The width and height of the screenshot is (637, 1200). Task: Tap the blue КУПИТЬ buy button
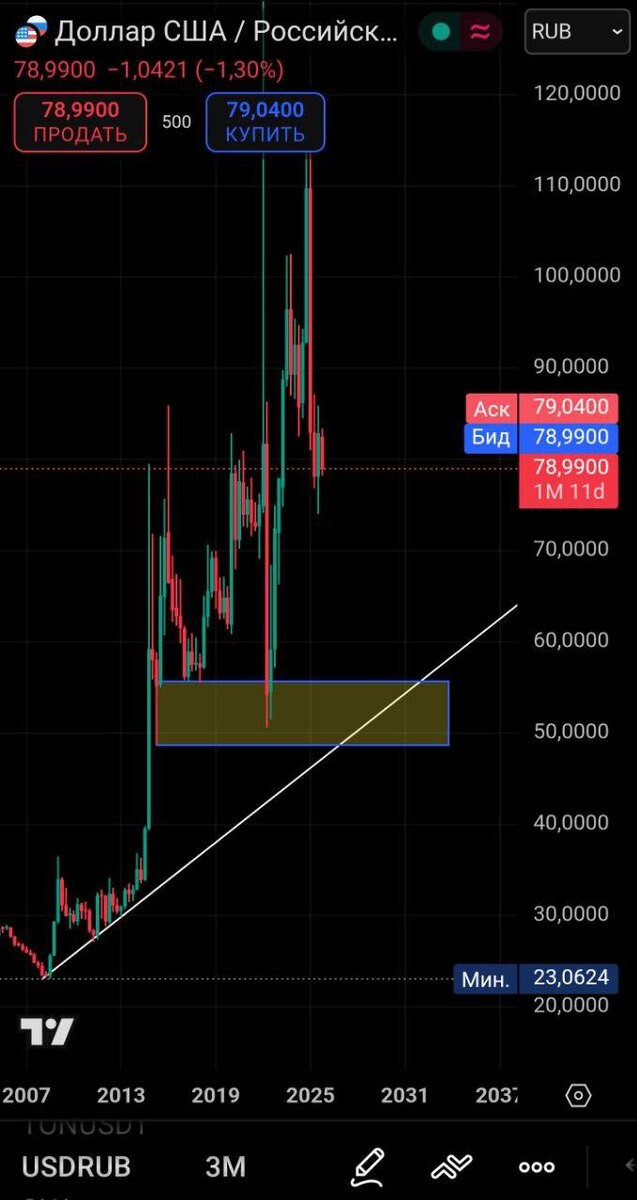coord(265,122)
